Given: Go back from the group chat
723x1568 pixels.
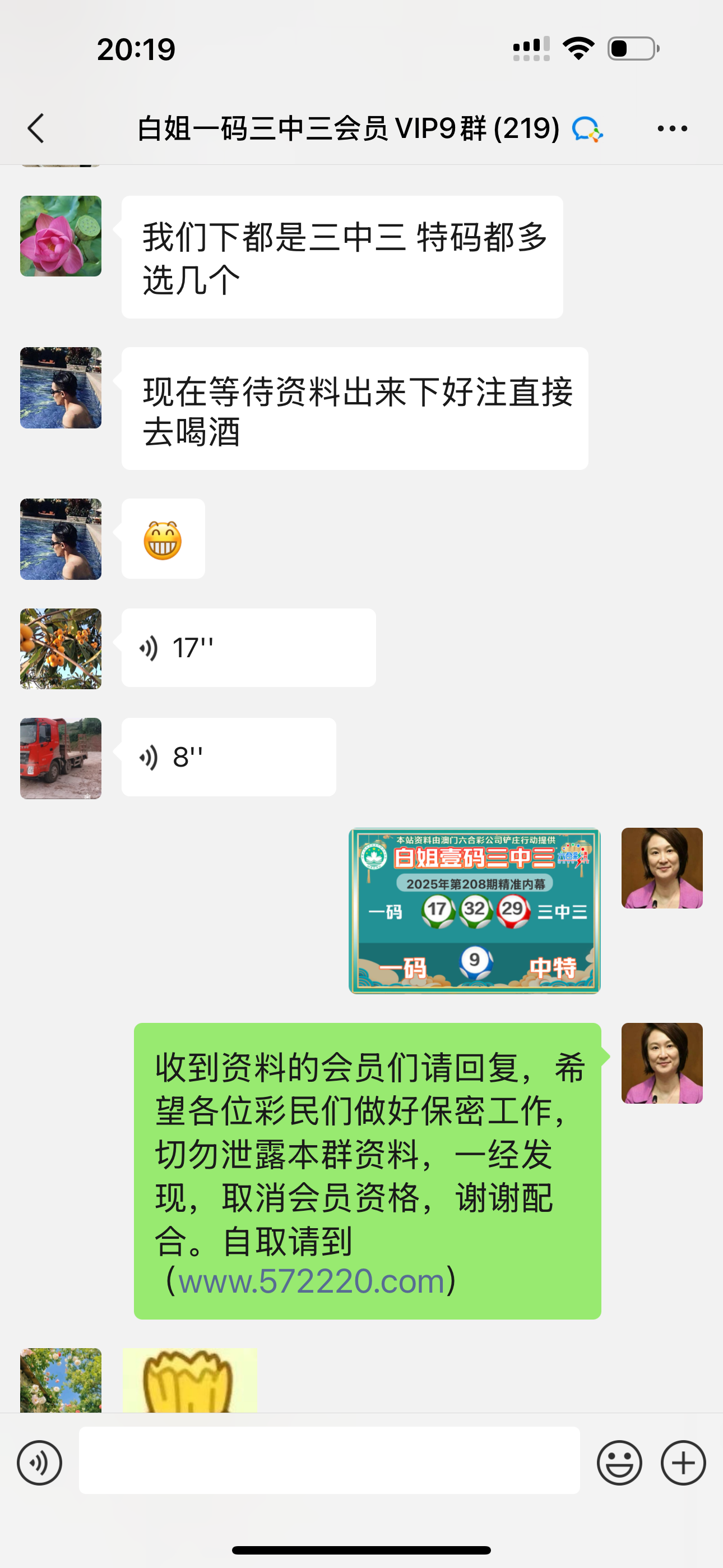Looking at the screenshot, I should [36, 128].
